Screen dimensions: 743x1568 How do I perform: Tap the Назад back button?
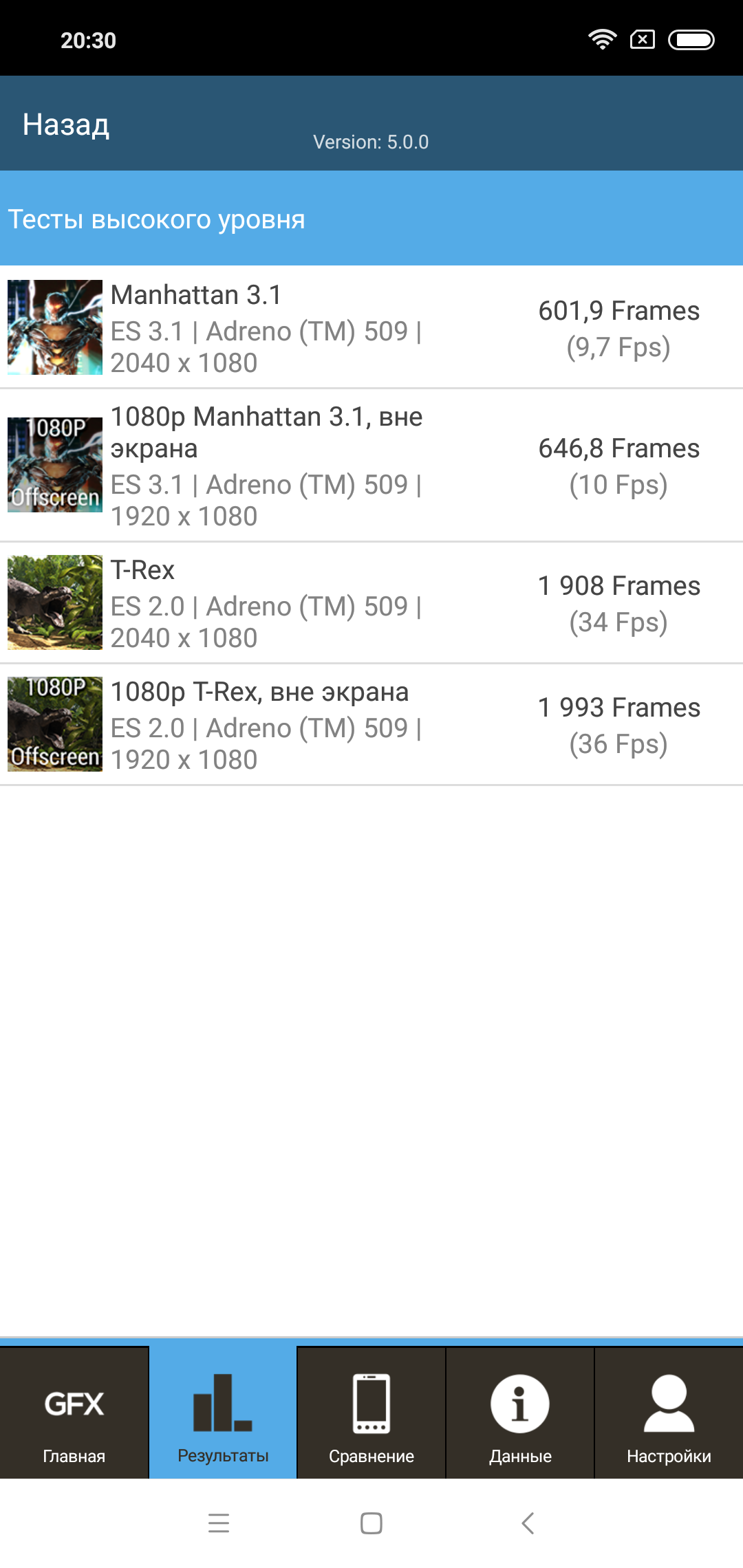pos(66,125)
